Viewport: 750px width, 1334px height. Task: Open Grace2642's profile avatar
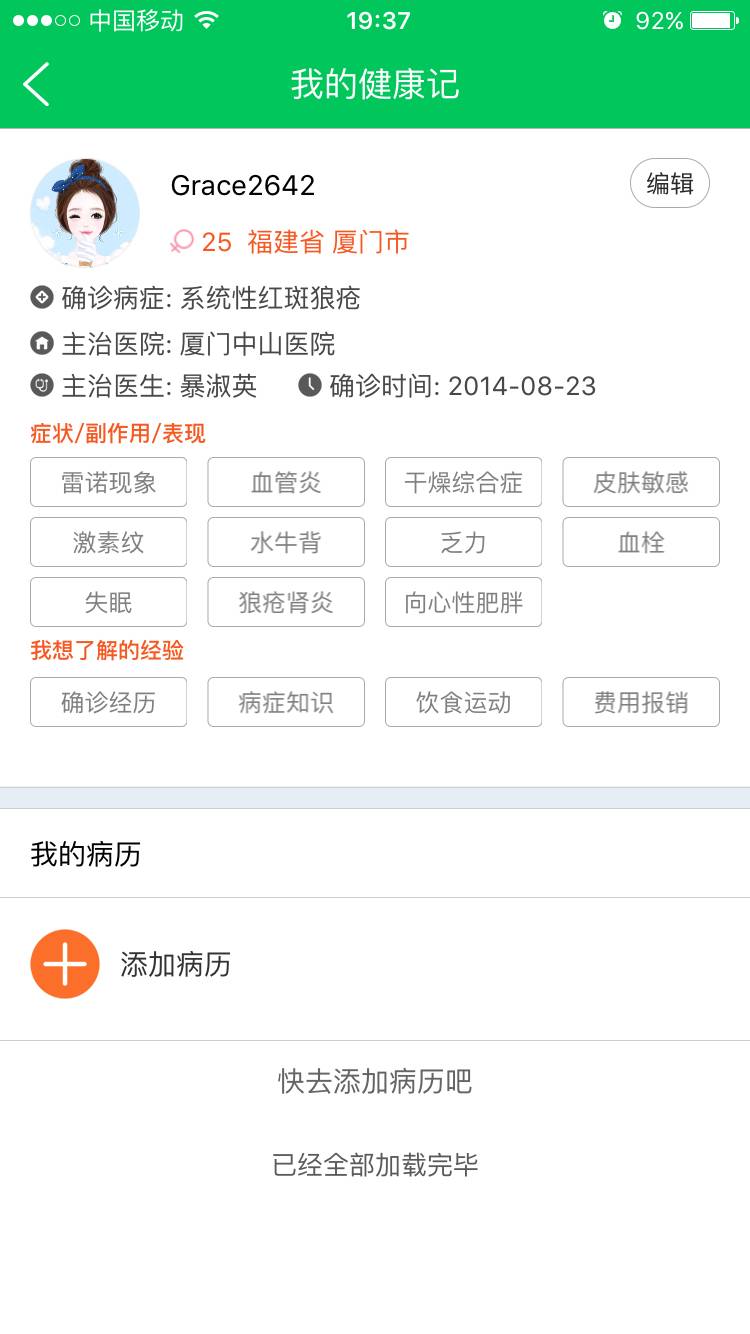[85, 212]
